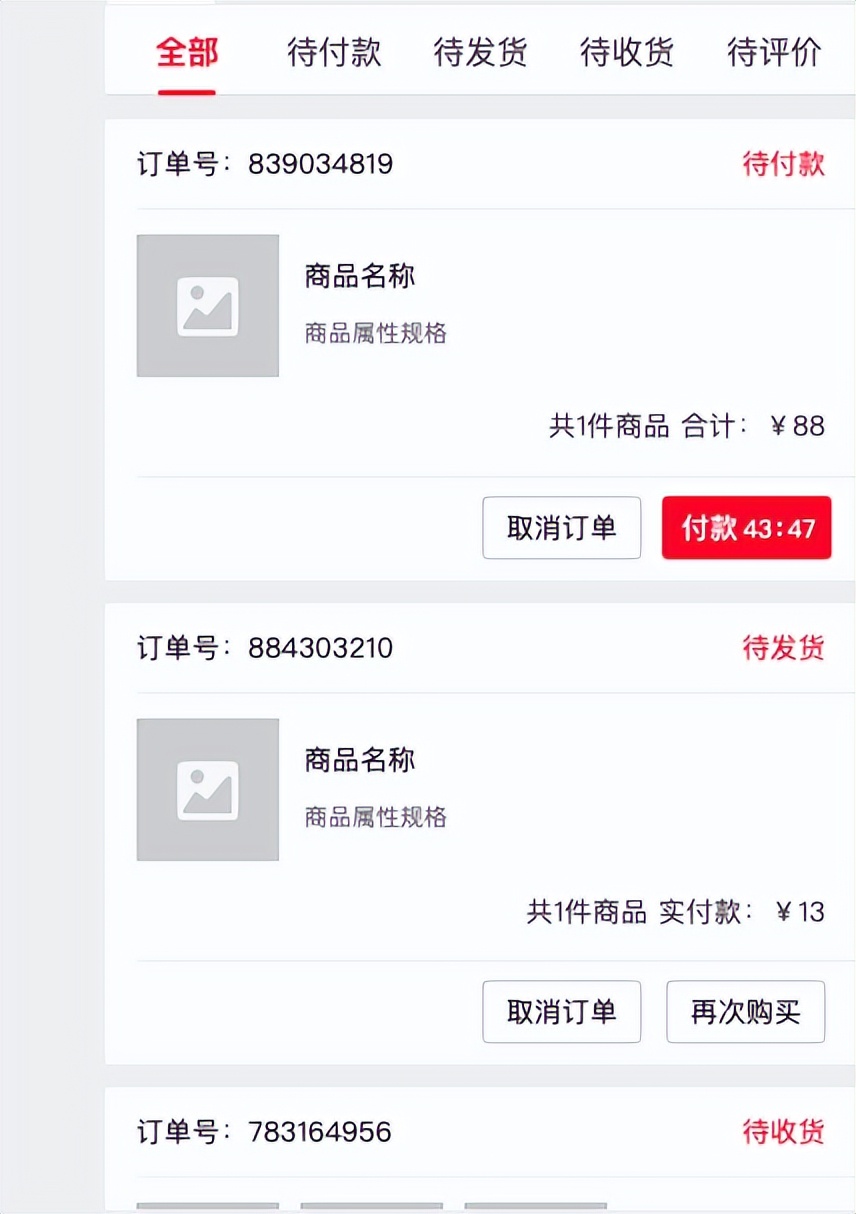Click 再次购买 on order 884303210
The image size is (856, 1214).
point(745,1012)
